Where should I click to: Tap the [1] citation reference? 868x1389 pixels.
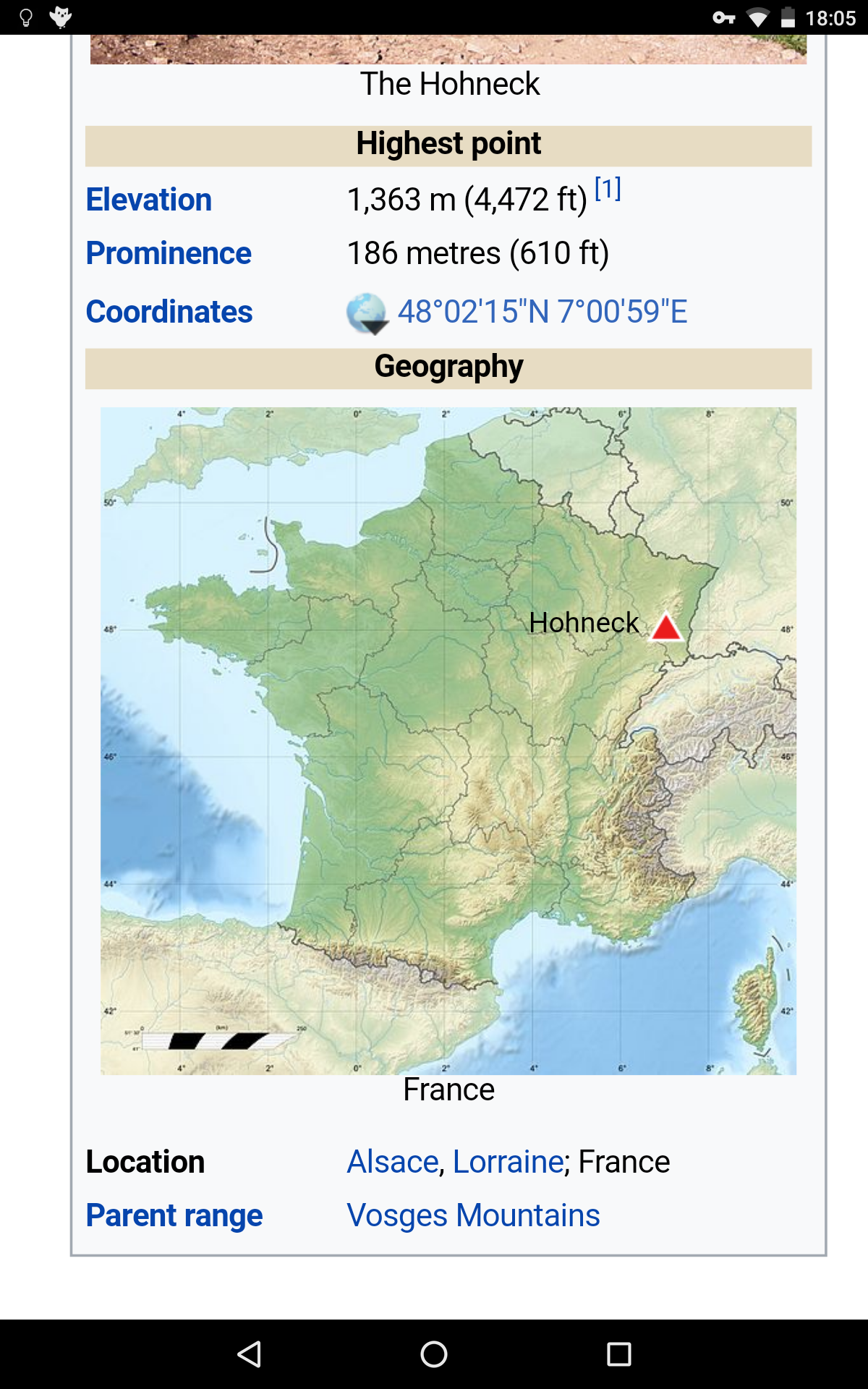(608, 190)
